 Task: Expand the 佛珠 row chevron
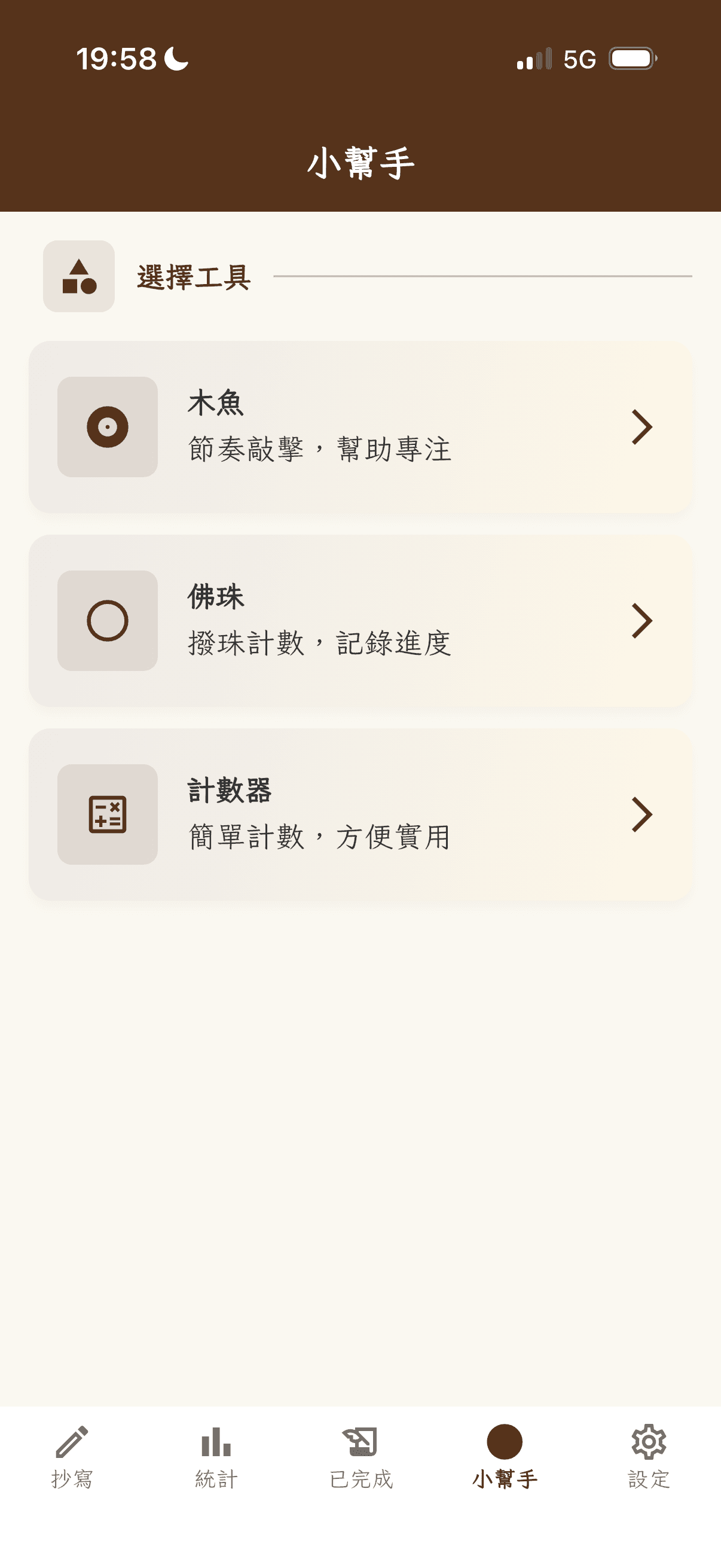click(x=643, y=621)
